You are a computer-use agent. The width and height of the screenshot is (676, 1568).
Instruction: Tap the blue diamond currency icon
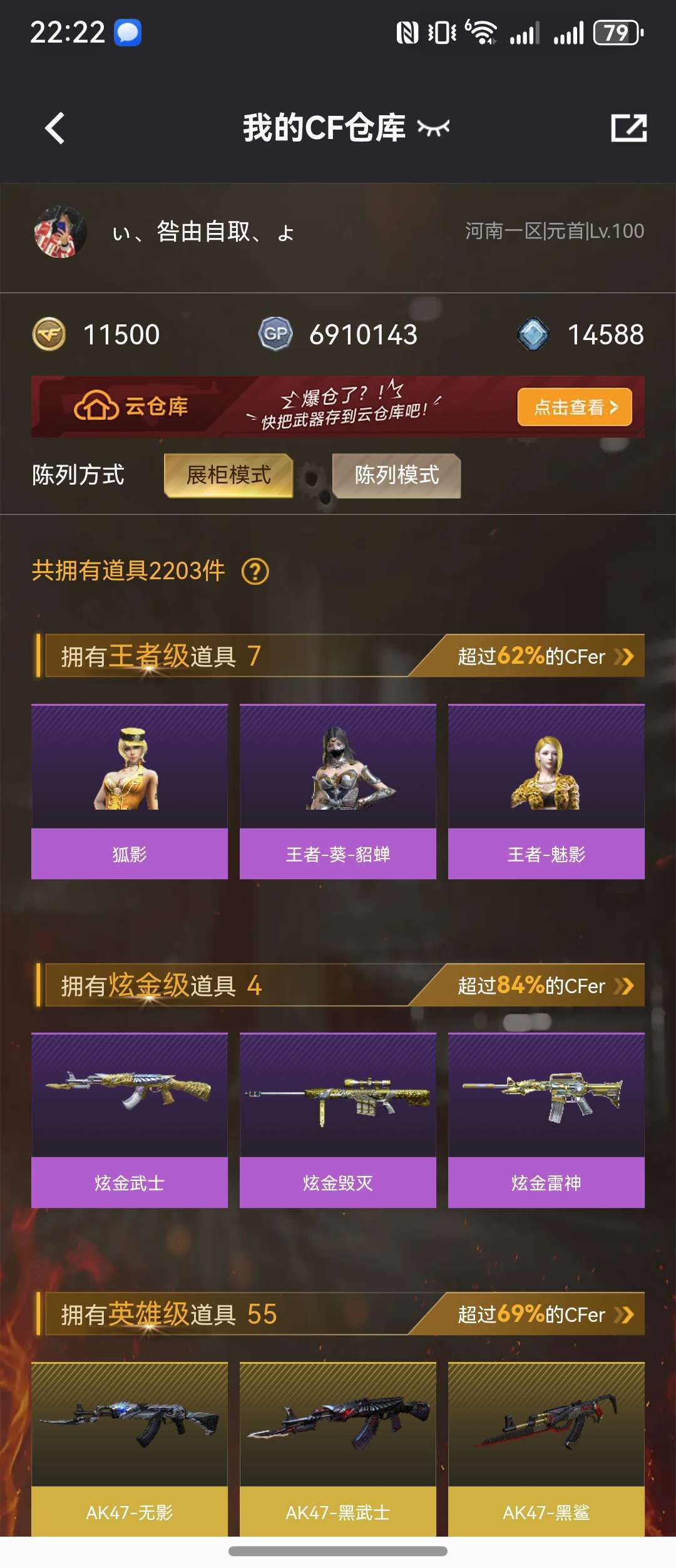tap(533, 335)
